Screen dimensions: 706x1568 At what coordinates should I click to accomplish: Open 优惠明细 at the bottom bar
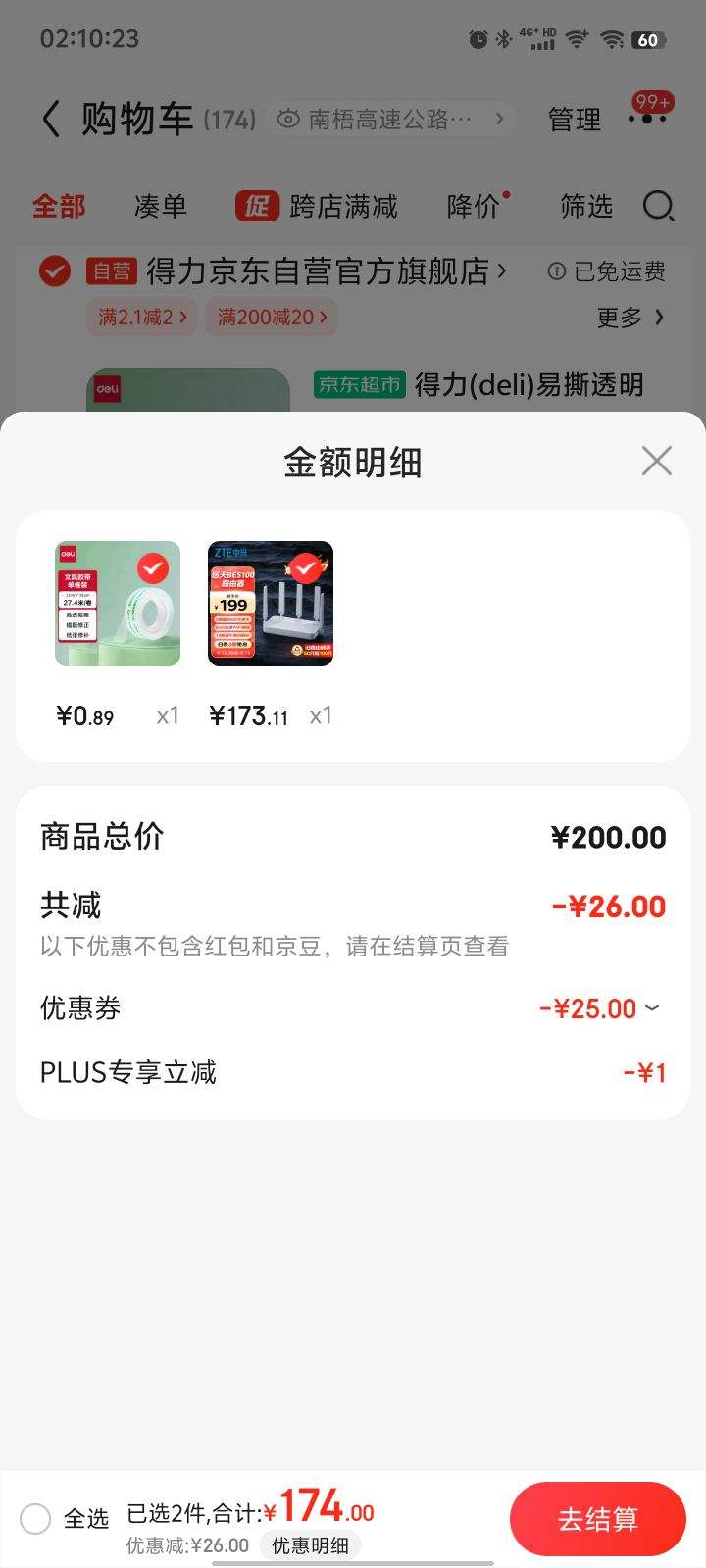[x=311, y=1545]
